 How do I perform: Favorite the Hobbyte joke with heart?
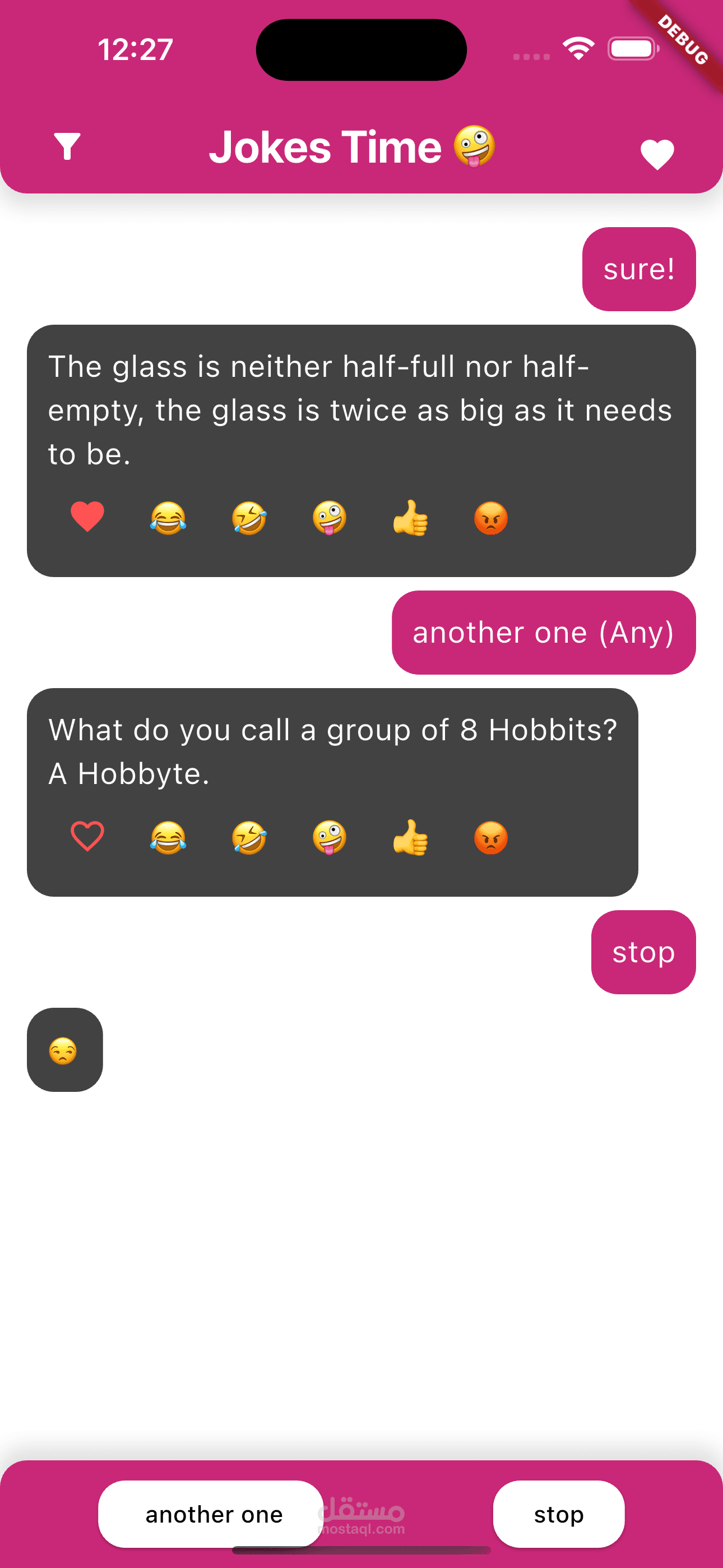pos(87,837)
